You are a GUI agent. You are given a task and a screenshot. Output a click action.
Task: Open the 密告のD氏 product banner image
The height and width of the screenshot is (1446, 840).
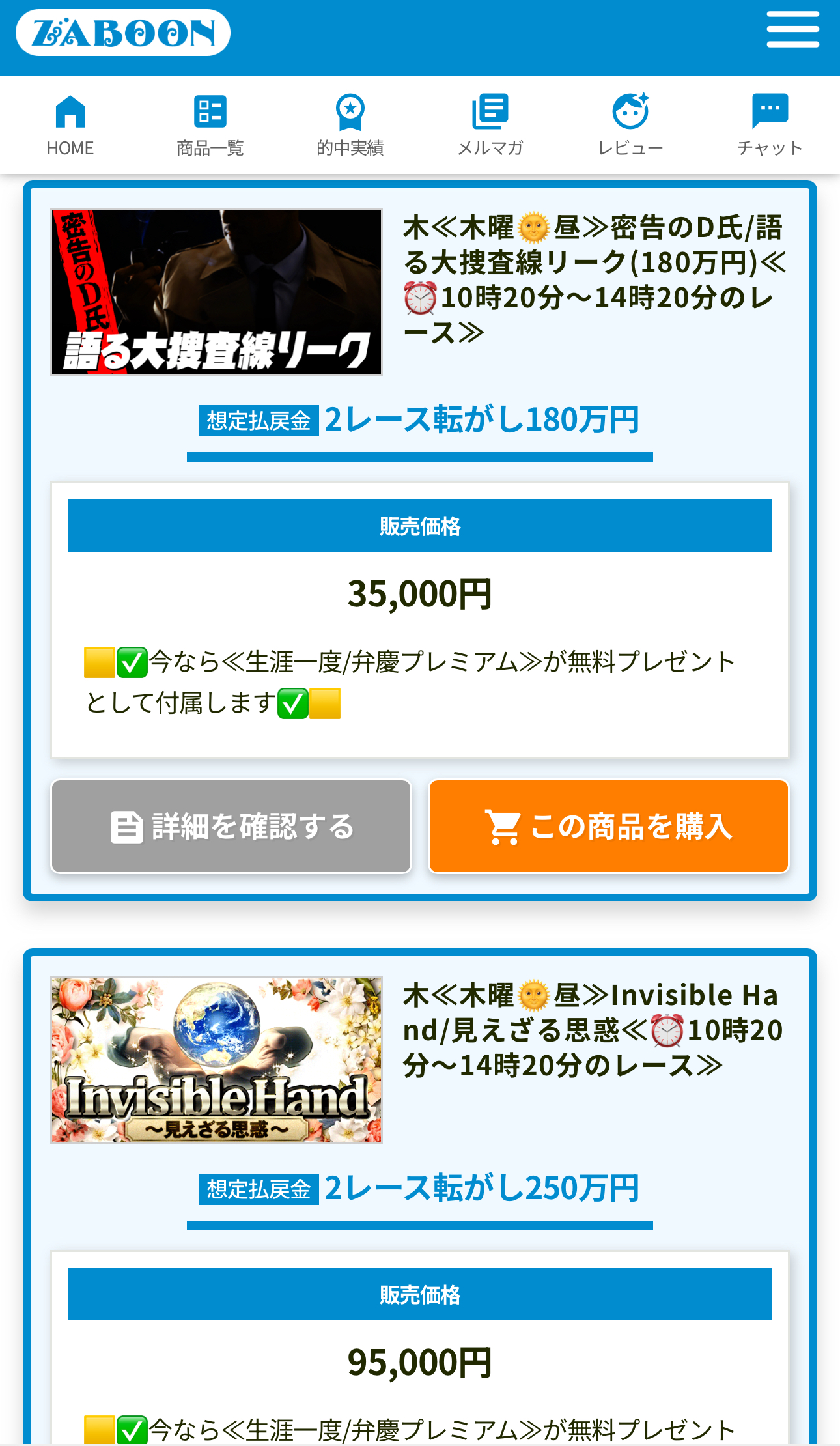click(216, 292)
